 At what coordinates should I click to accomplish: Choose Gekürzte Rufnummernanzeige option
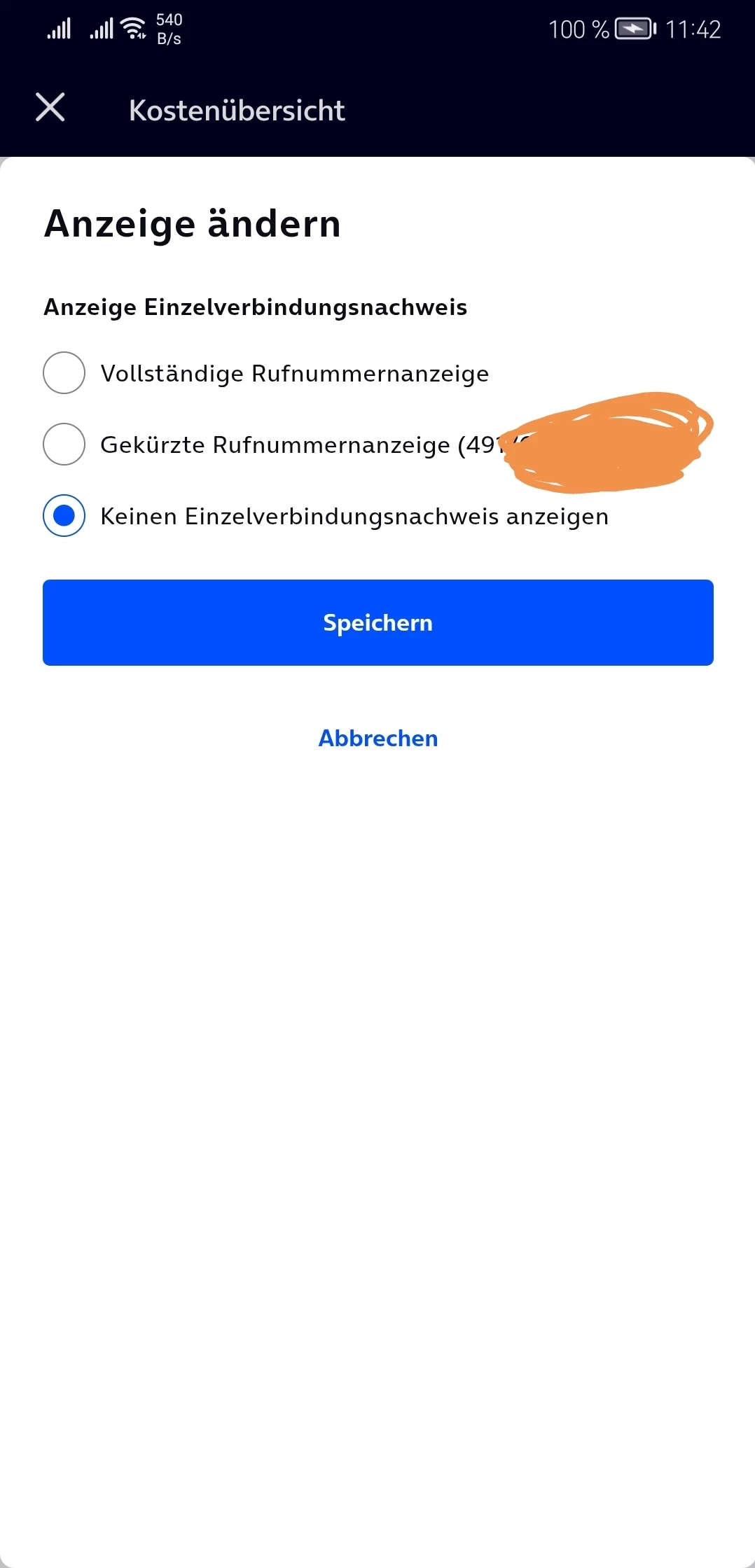pos(64,444)
